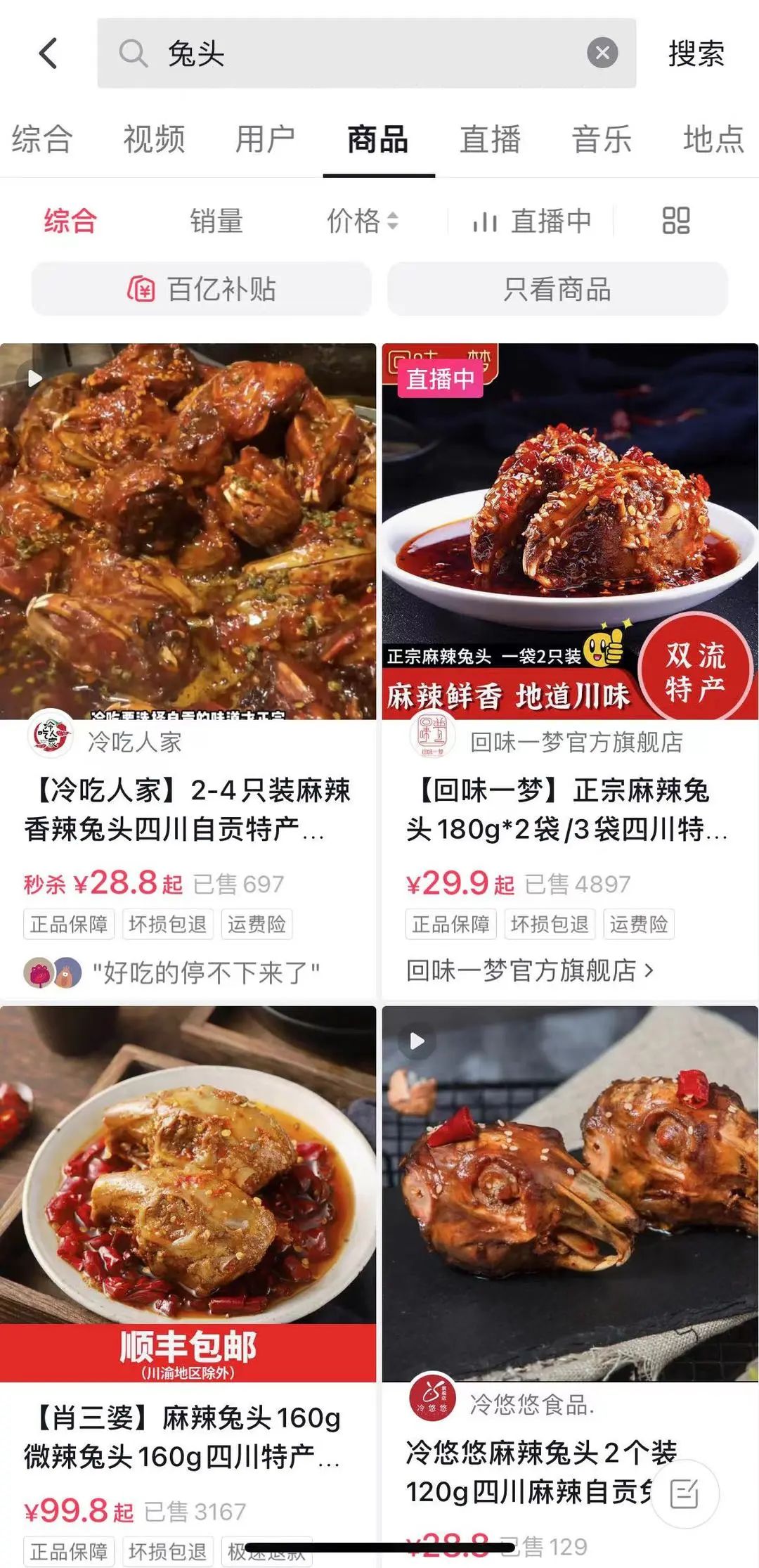Viewport: 759px width, 1568px height.
Task: Enable the 百亿补贴 filter chip
Action: 202,289
